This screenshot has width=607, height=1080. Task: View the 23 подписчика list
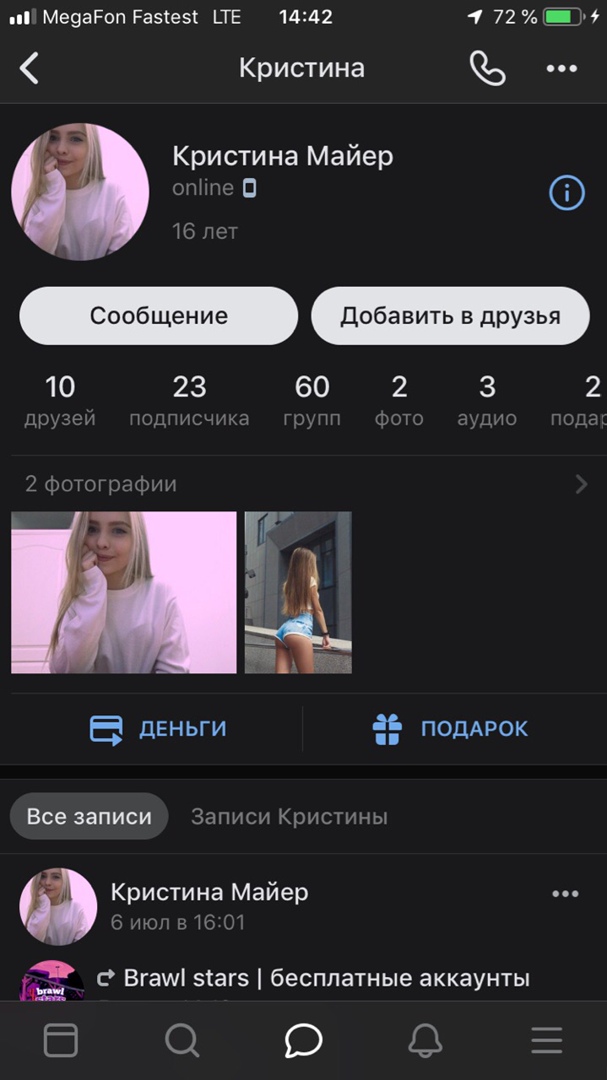tap(189, 400)
